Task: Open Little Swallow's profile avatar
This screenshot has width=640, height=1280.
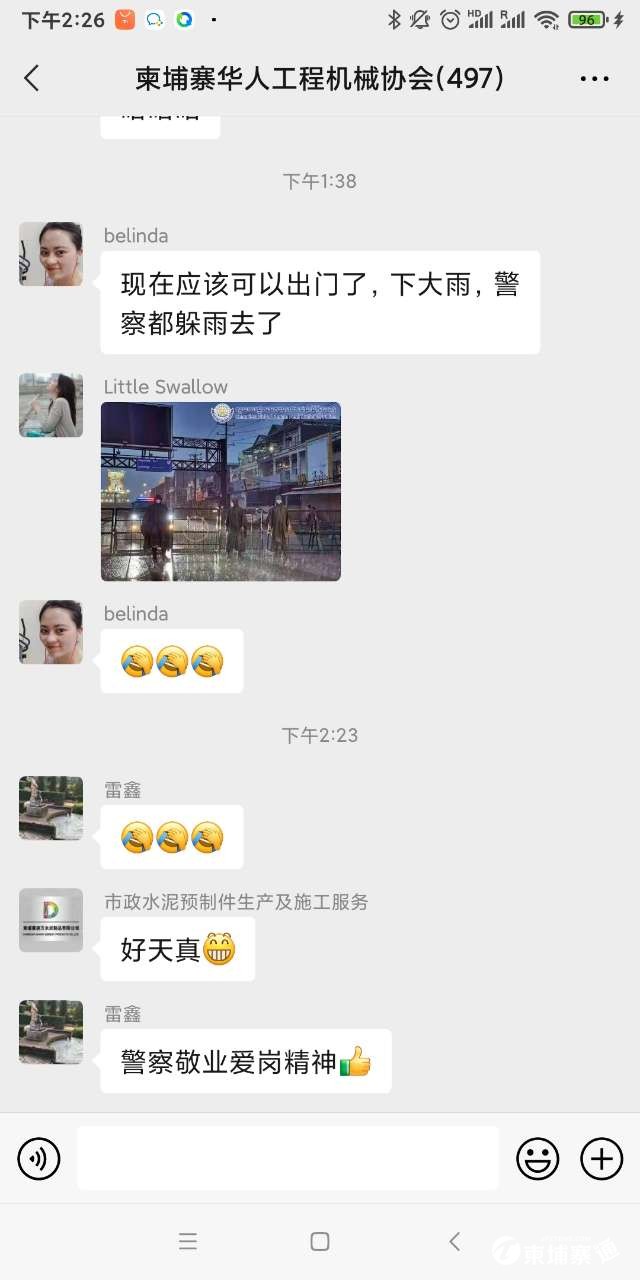Action: pos(51,405)
